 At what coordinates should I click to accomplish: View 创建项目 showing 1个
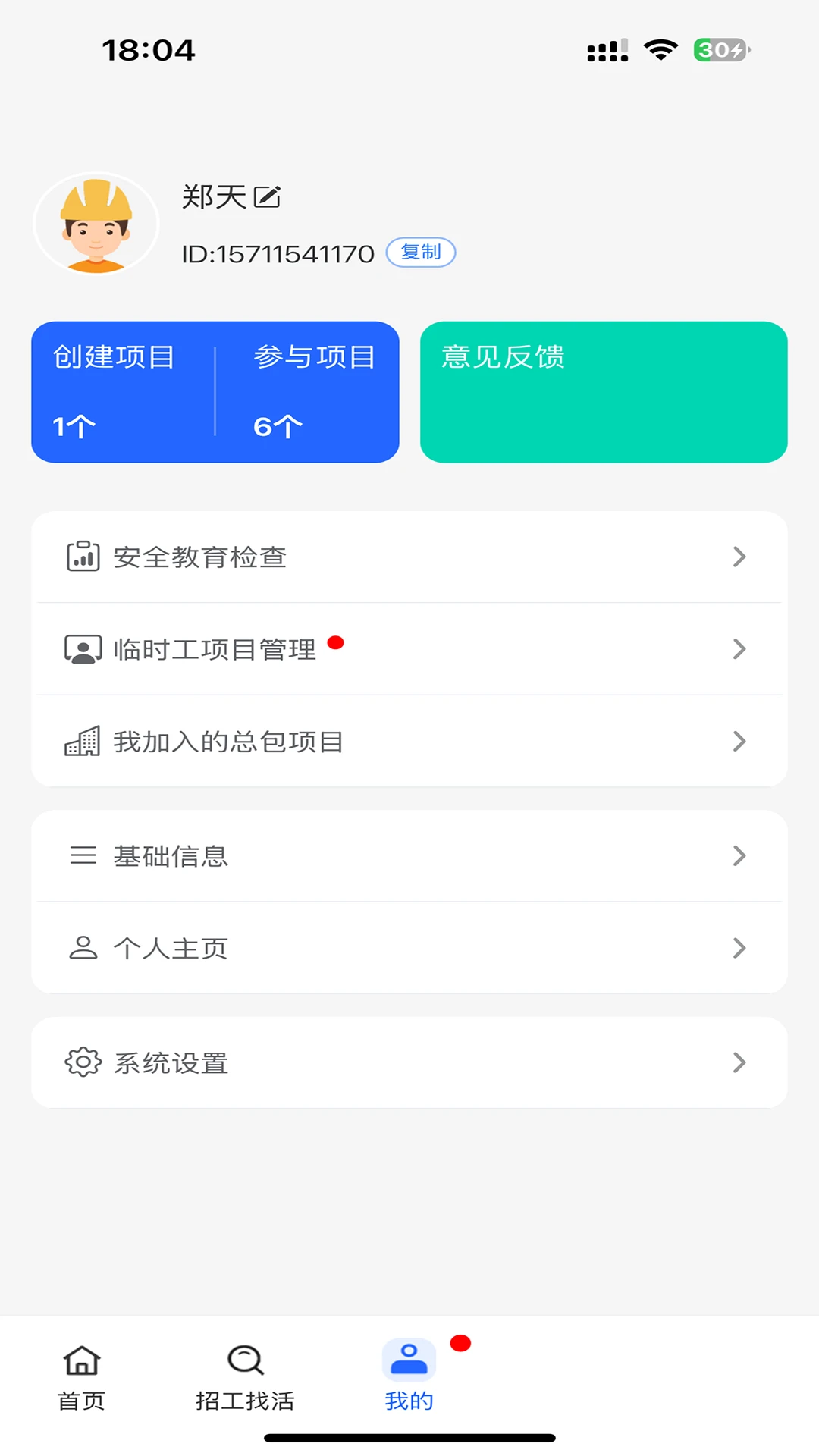[112, 391]
